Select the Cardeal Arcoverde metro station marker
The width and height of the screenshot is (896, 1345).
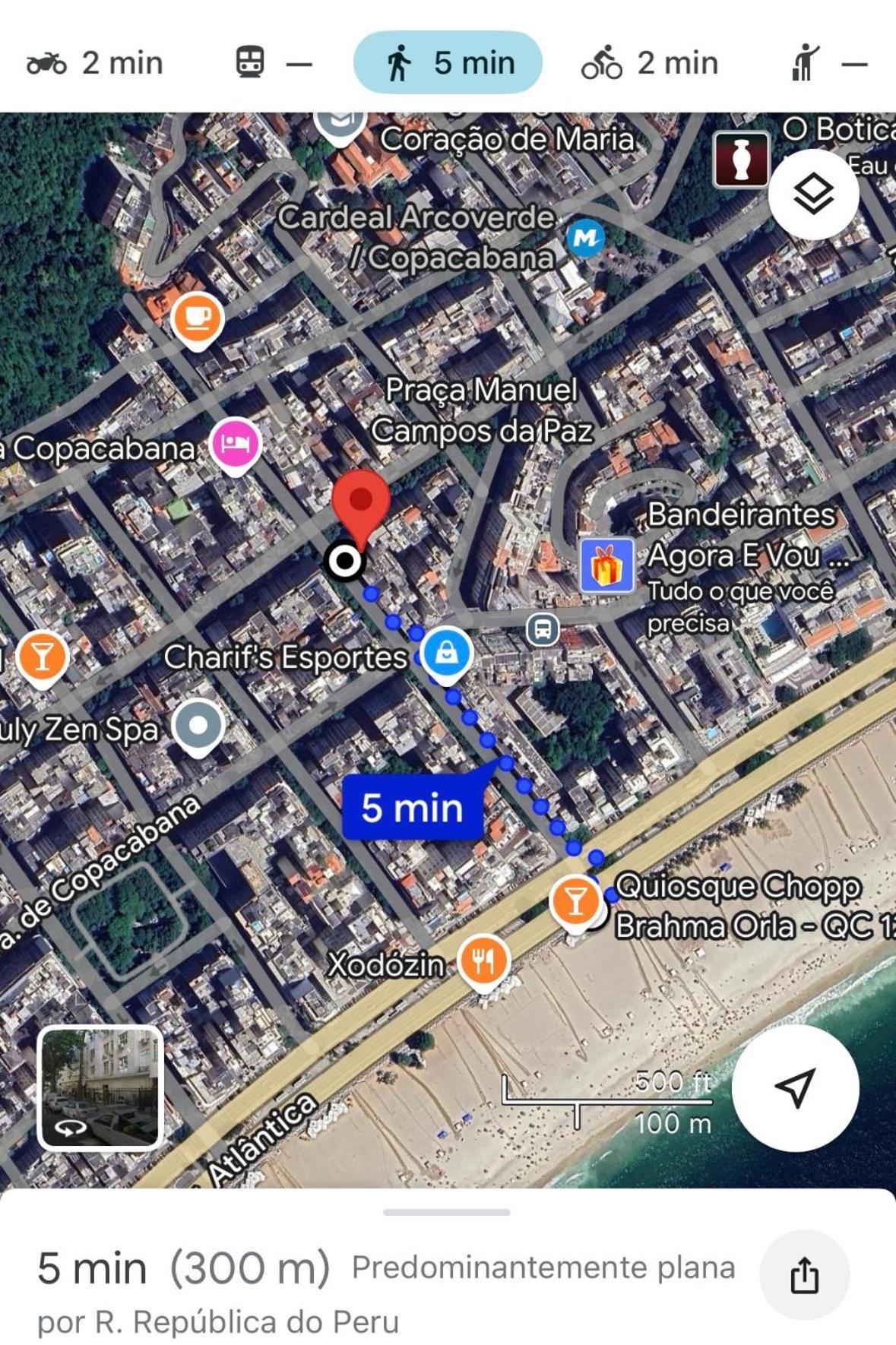coord(585,239)
